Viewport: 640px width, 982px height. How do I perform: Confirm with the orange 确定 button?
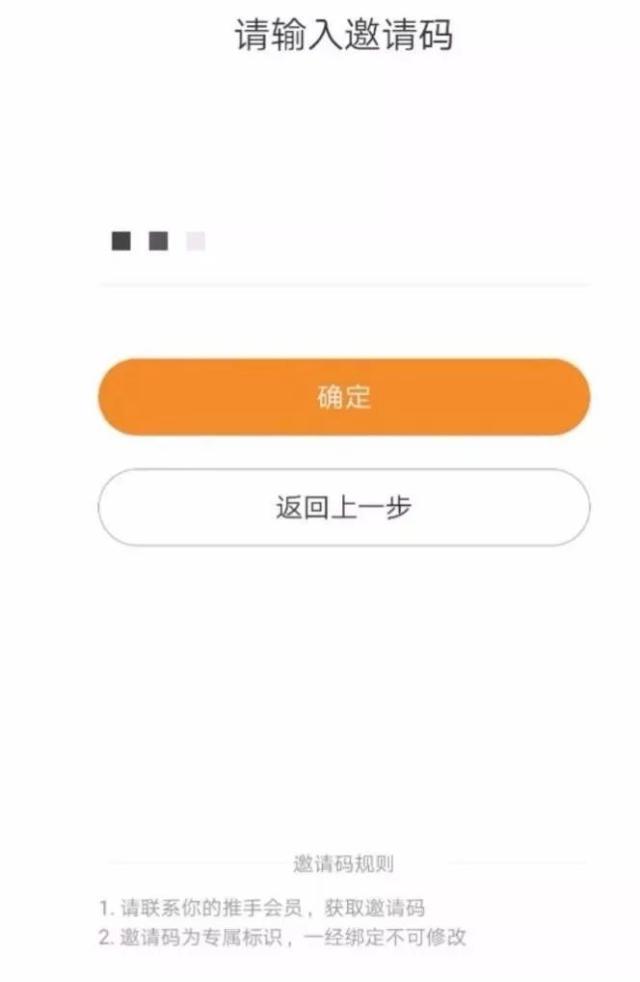point(343,397)
